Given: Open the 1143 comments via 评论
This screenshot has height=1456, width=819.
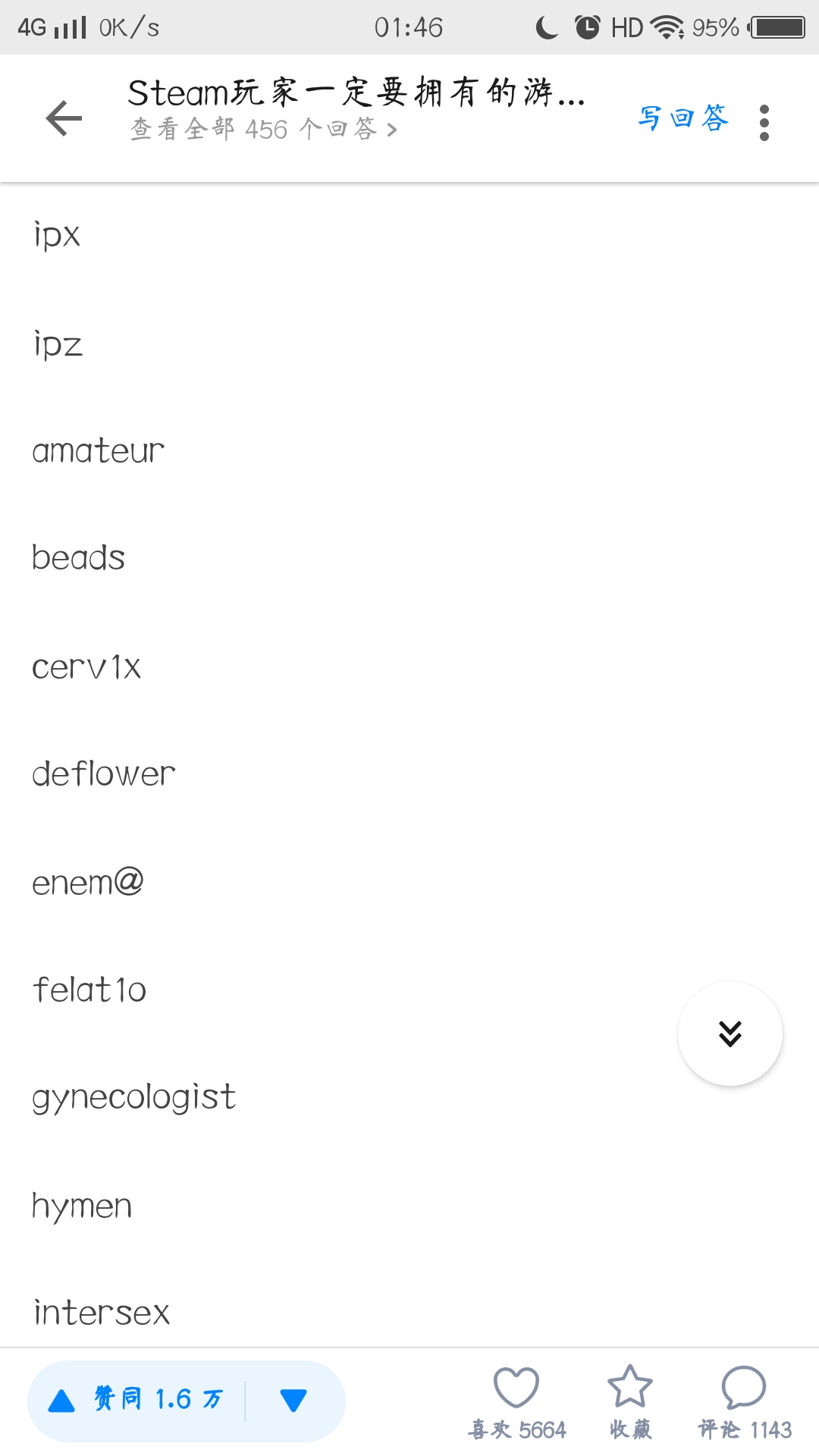Looking at the screenshot, I should 744,1401.
